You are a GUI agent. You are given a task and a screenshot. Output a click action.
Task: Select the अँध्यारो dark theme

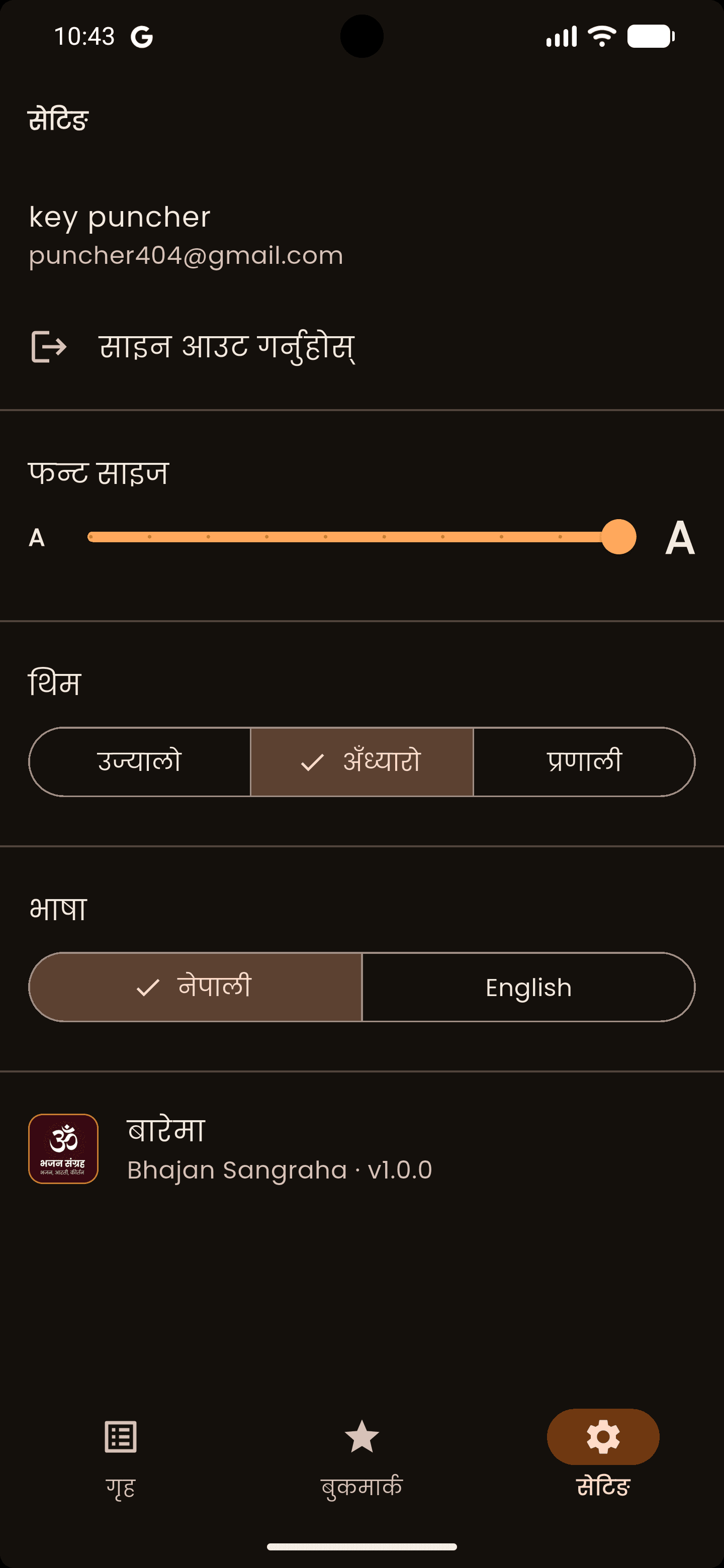(x=361, y=761)
